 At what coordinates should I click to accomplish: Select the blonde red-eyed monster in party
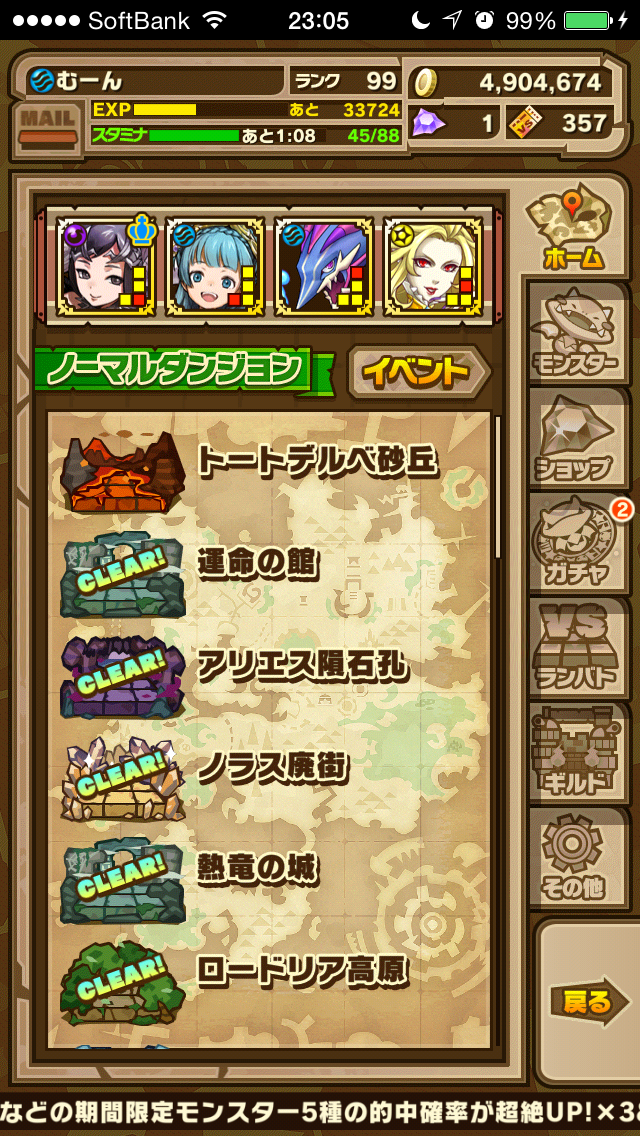432,265
